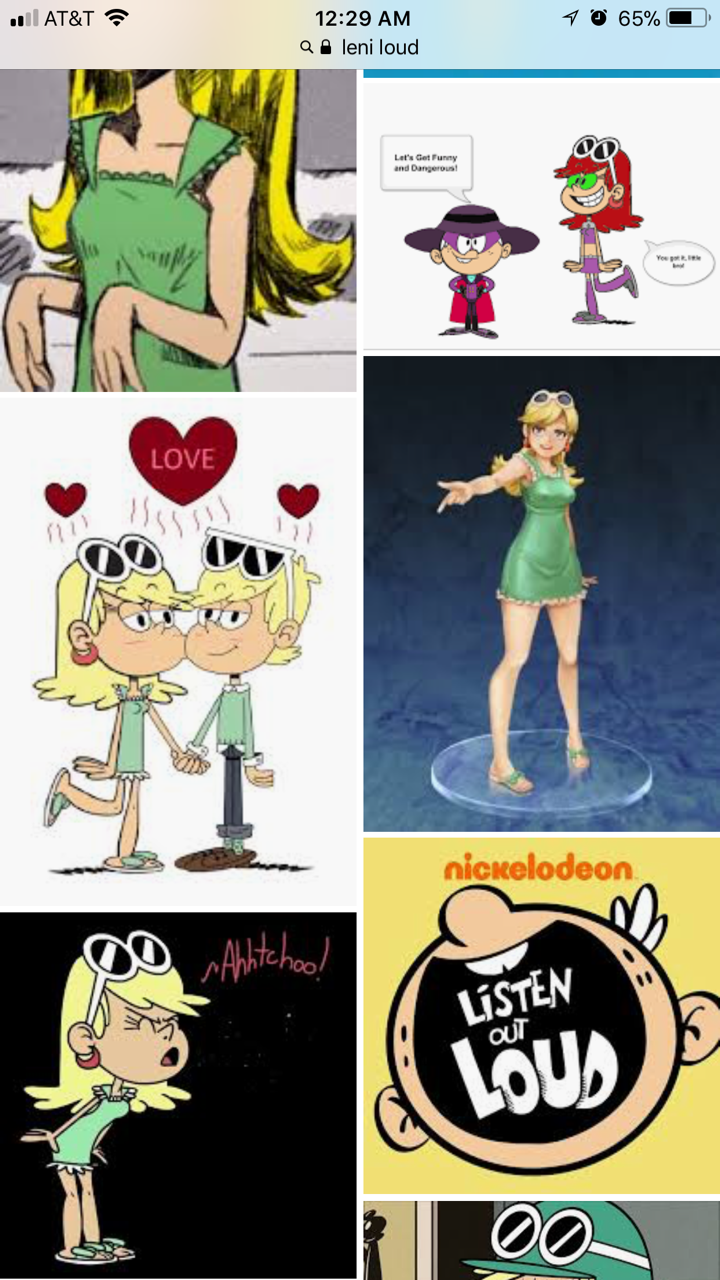This screenshot has width=720, height=1280.
Task: Tap the 'leni loud' address bar
Action: 360,47
